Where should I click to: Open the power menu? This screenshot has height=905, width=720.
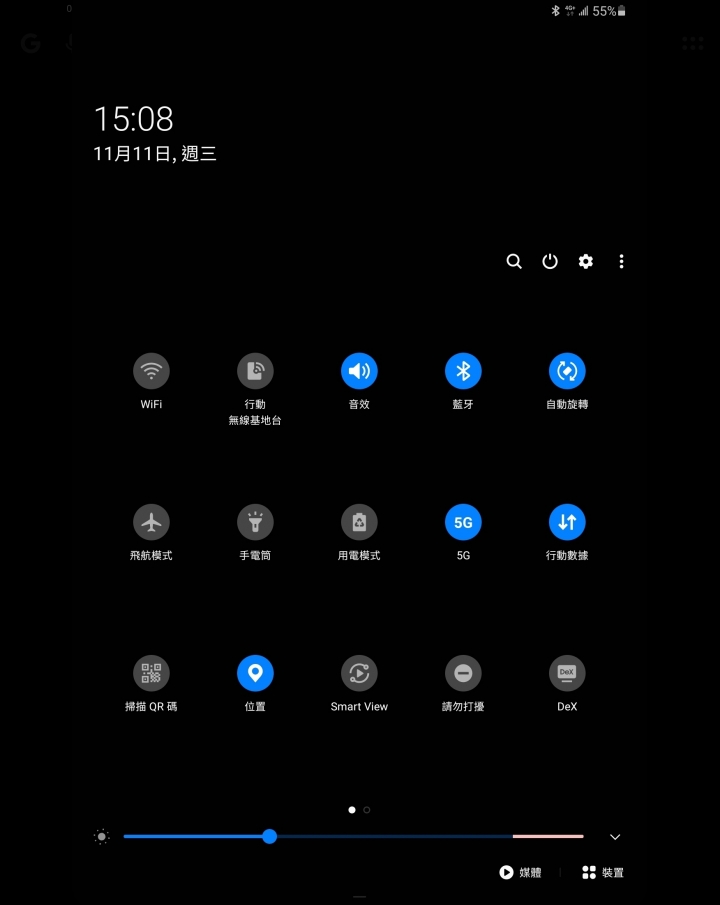pos(550,261)
